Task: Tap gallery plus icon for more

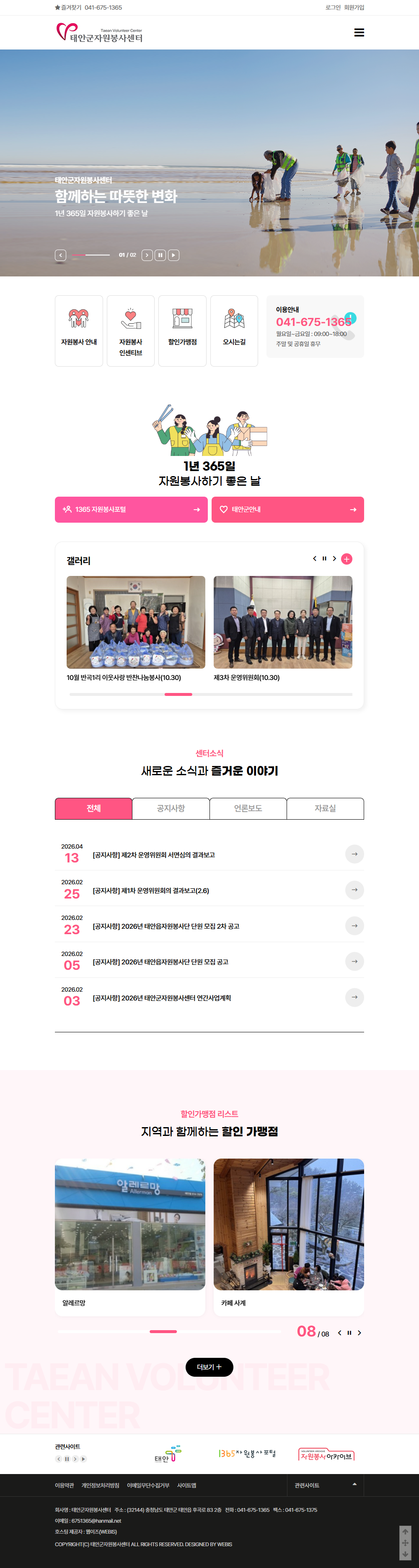Action: [x=347, y=559]
